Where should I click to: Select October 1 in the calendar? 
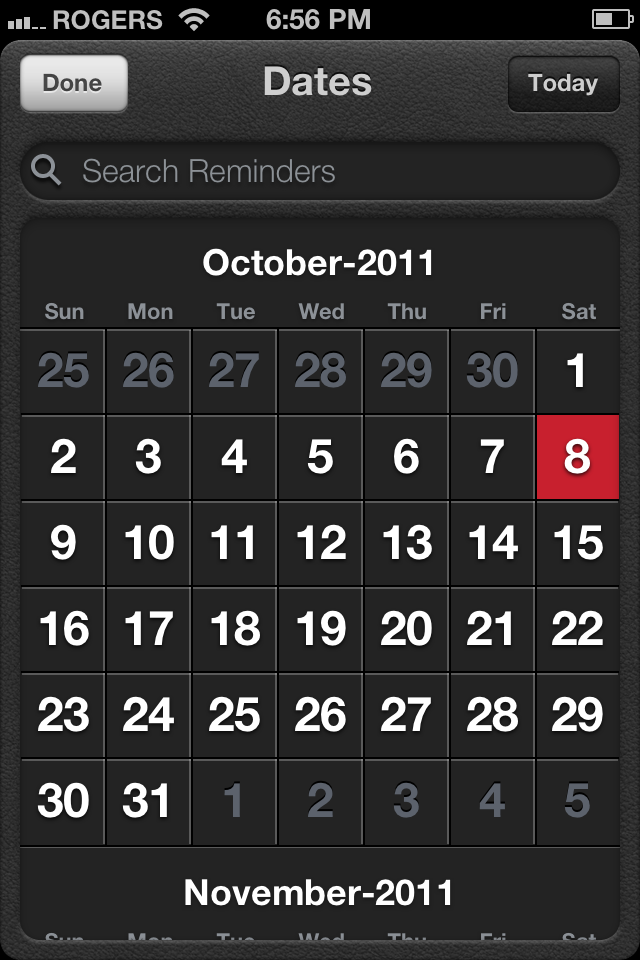pos(578,372)
